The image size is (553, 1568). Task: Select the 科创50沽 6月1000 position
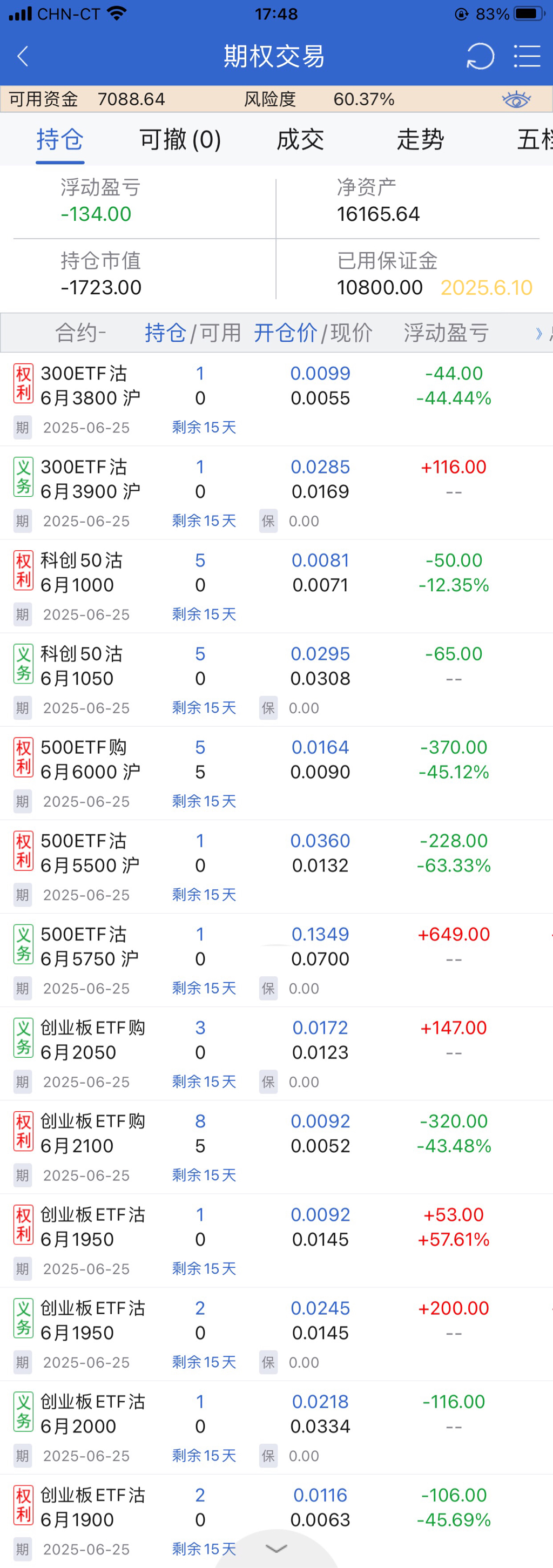(82, 573)
